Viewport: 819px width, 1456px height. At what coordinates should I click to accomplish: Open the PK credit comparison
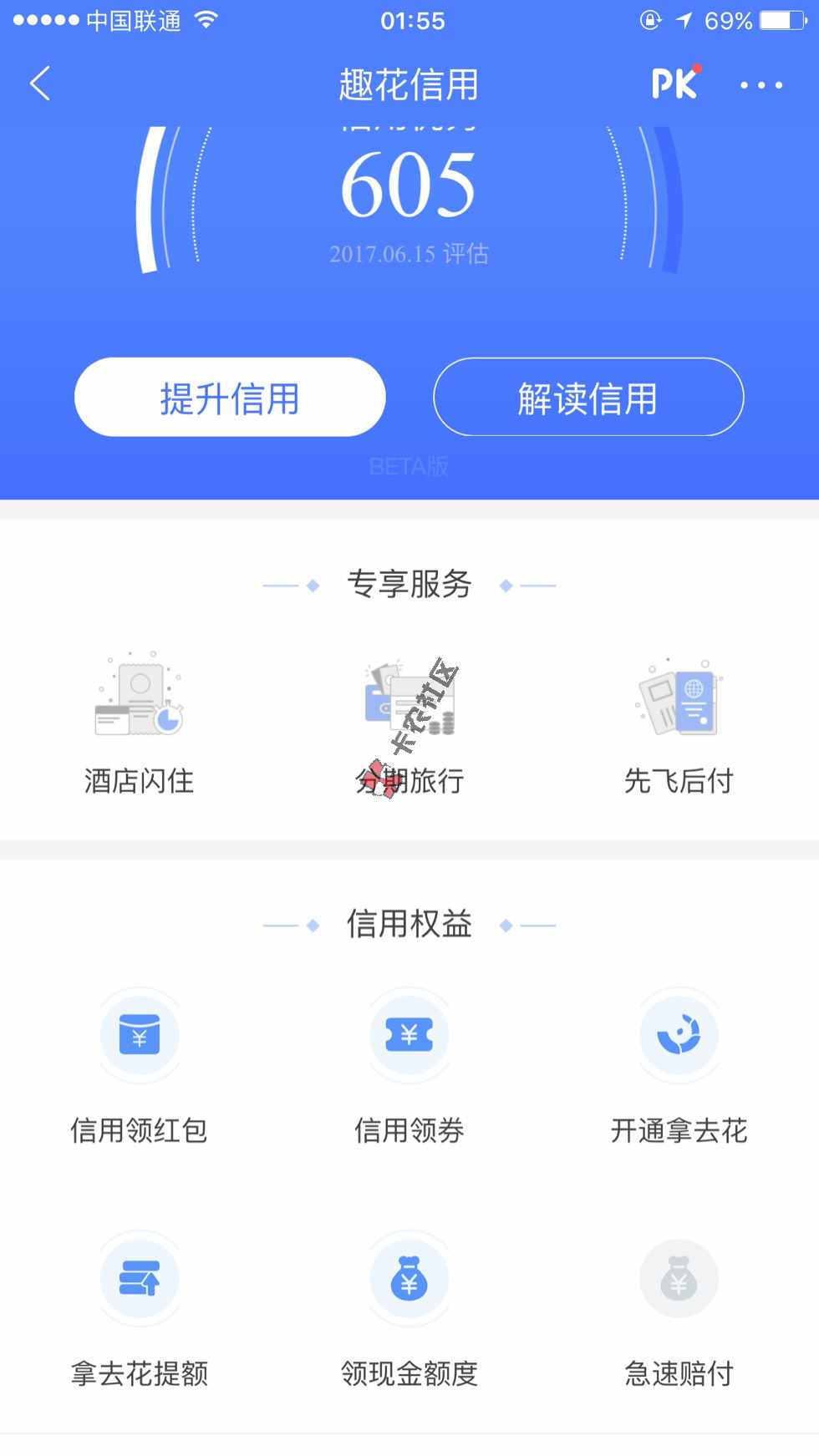(x=674, y=84)
